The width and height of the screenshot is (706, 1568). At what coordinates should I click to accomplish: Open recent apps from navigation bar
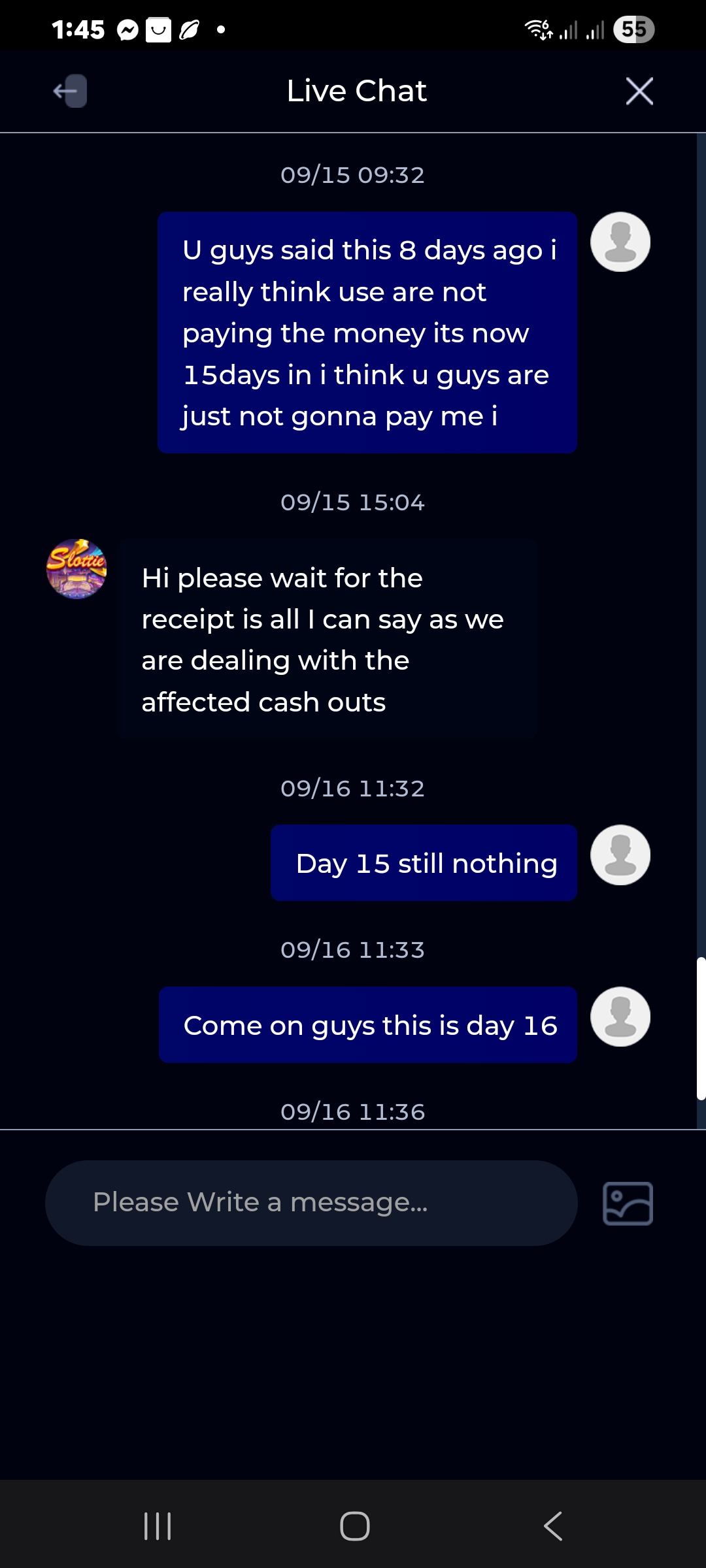click(158, 1526)
